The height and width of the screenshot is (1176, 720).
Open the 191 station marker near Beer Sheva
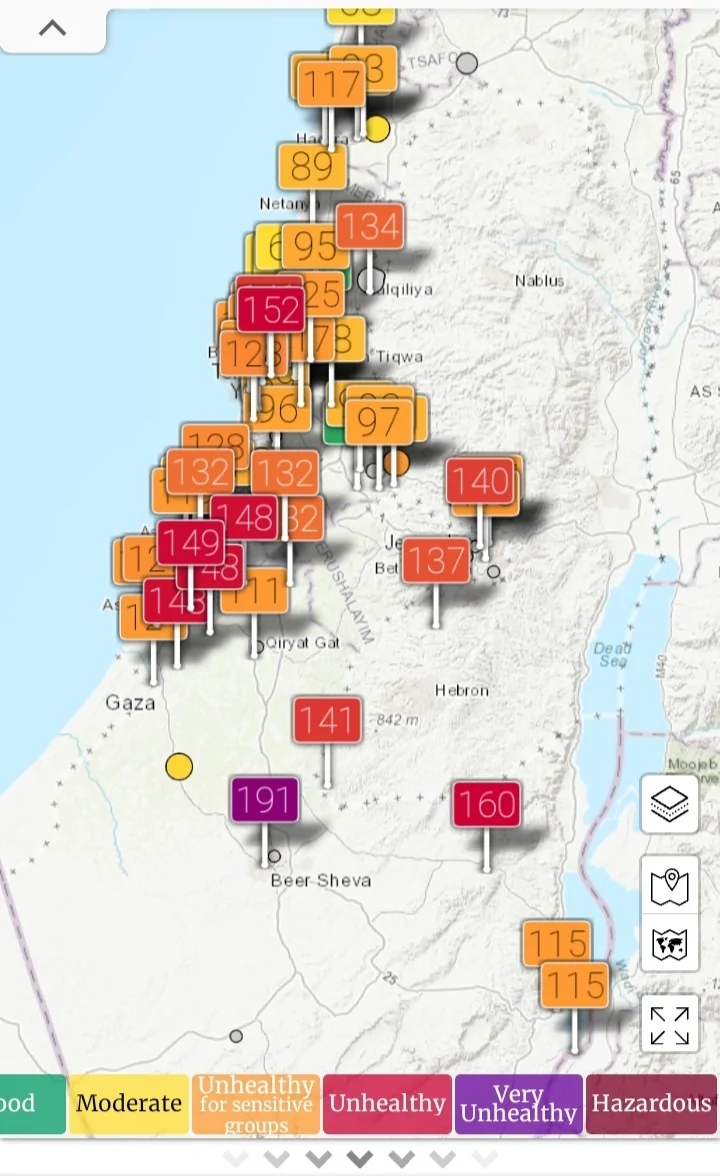pyautogui.click(x=264, y=800)
